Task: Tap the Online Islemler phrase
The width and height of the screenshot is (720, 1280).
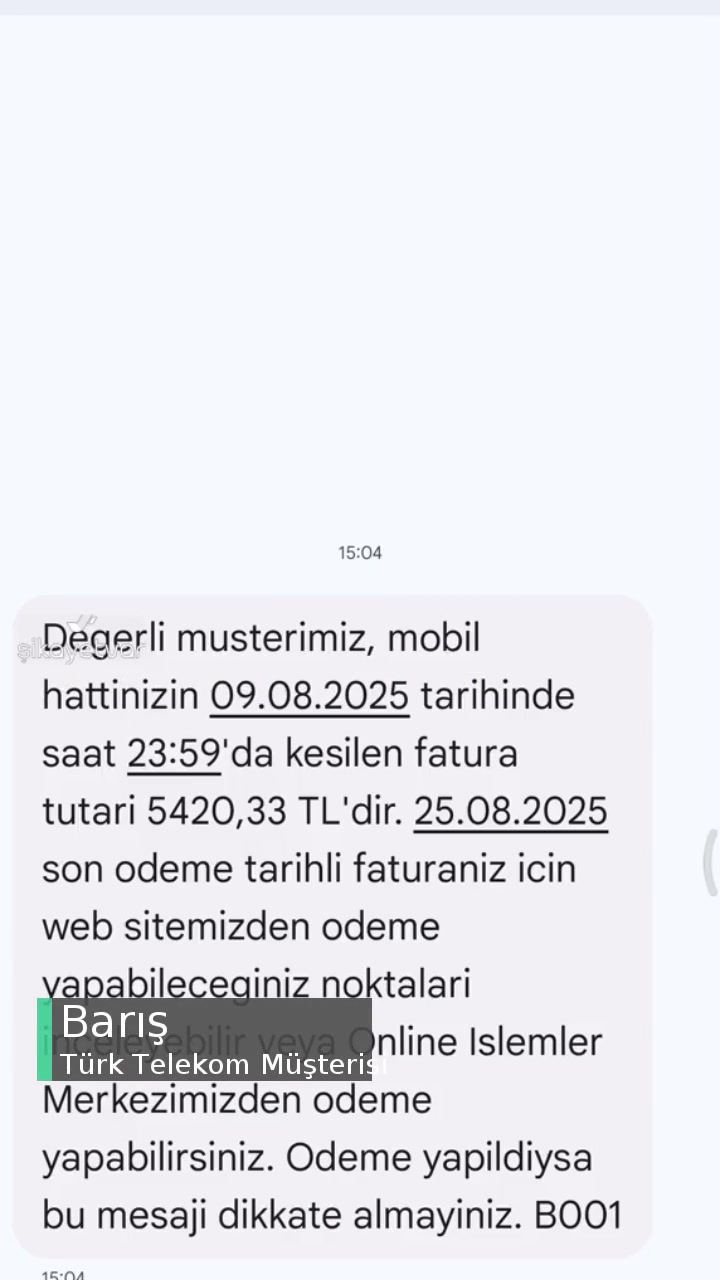Action: pyautogui.click(x=479, y=1041)
